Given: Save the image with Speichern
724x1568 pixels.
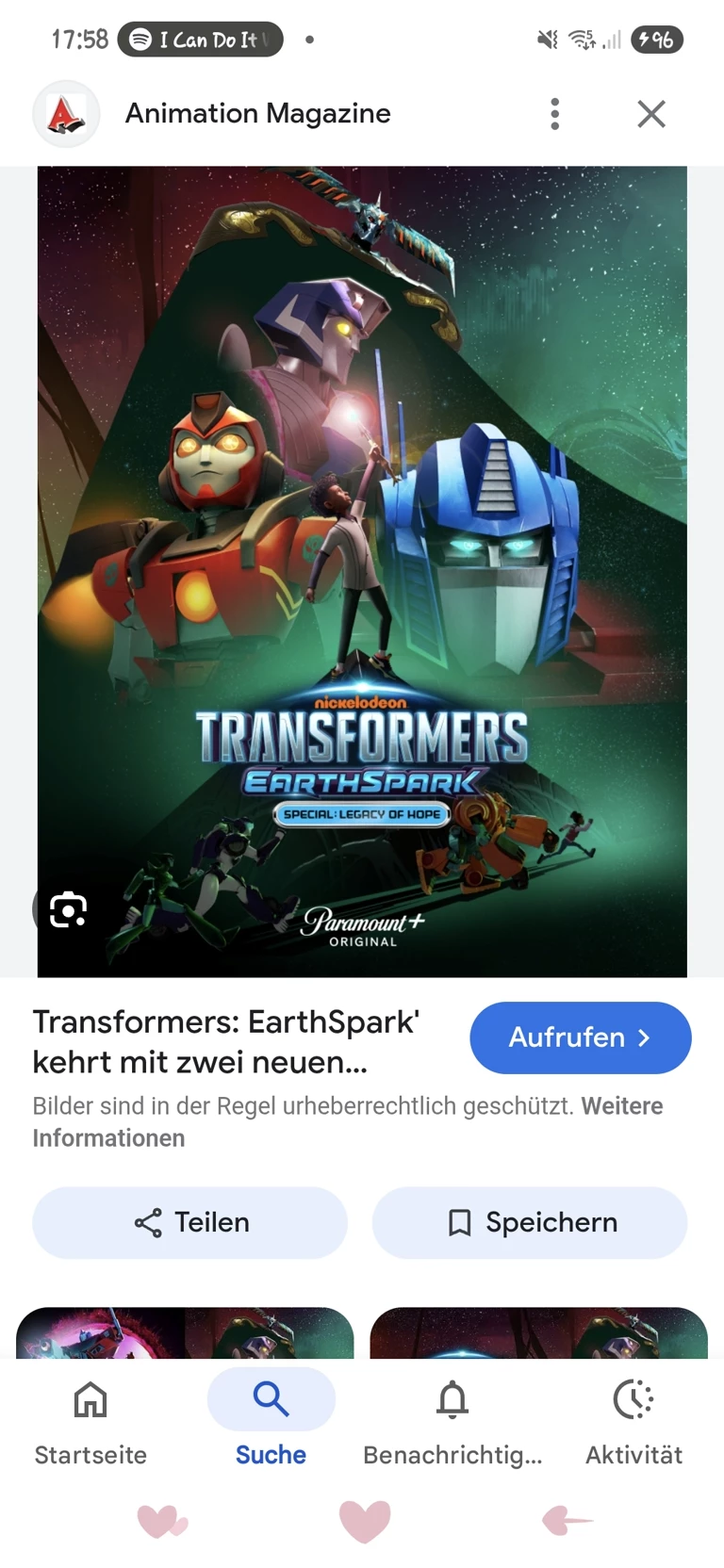Looking at the screenshot, I should 530,1222.
